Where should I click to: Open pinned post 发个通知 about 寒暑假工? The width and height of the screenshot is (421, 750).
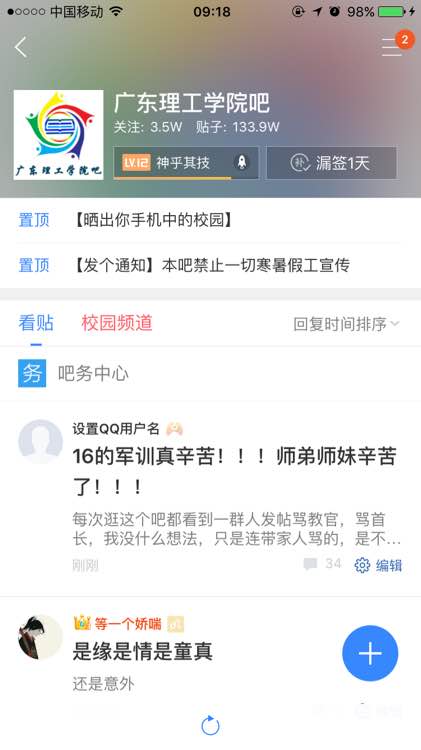click(210, 265)
